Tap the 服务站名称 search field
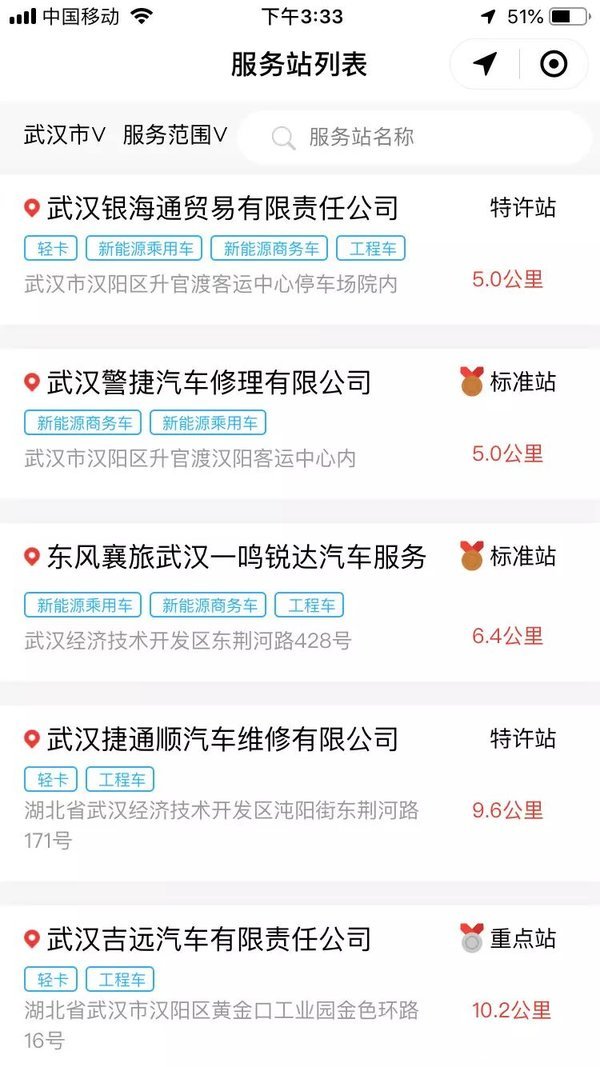Viewport: 600px width, 1067px height. pyautogui.click(x=414, y=137)
